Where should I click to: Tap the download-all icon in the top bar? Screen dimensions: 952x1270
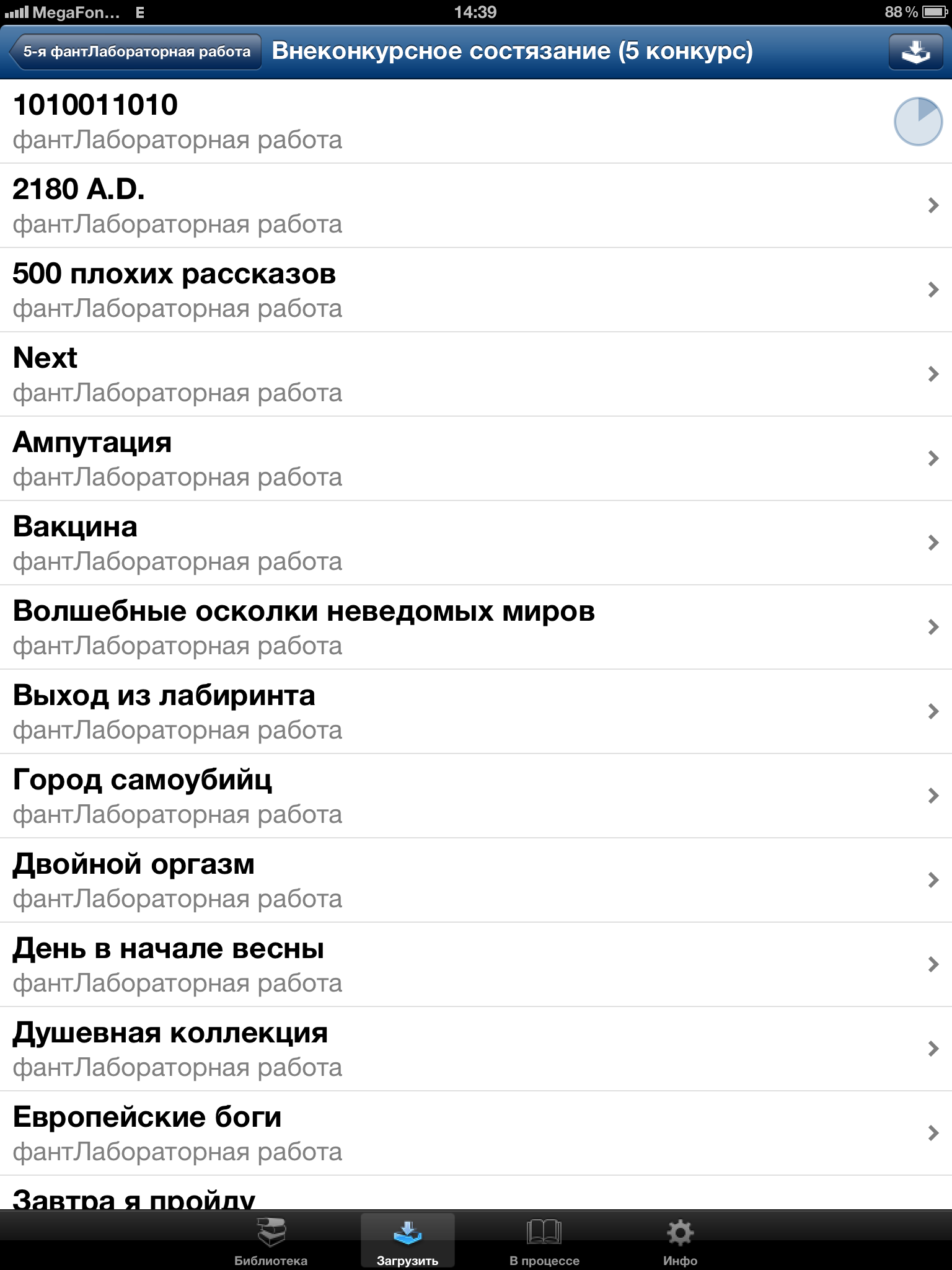click(915, 51)
